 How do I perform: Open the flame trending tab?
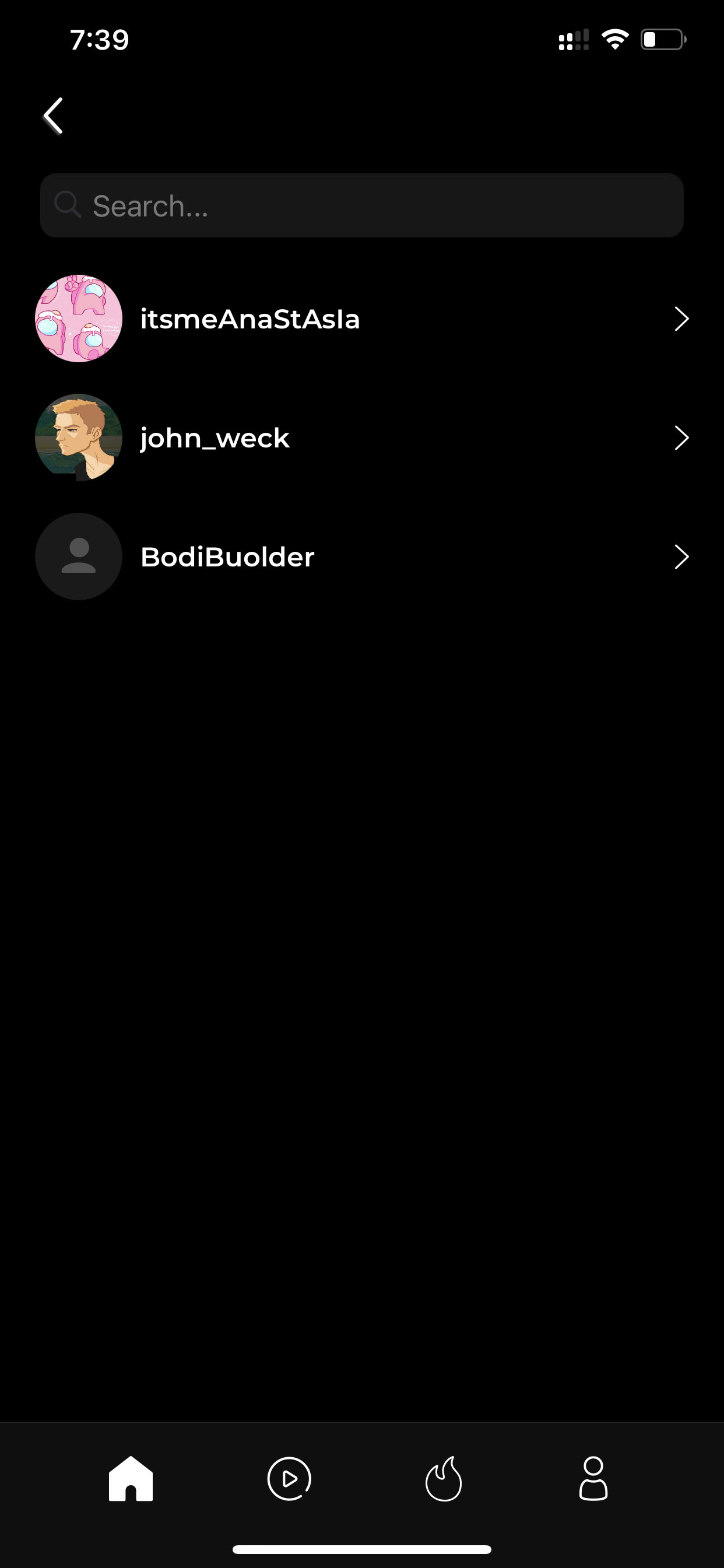(x=444, y=1479)
